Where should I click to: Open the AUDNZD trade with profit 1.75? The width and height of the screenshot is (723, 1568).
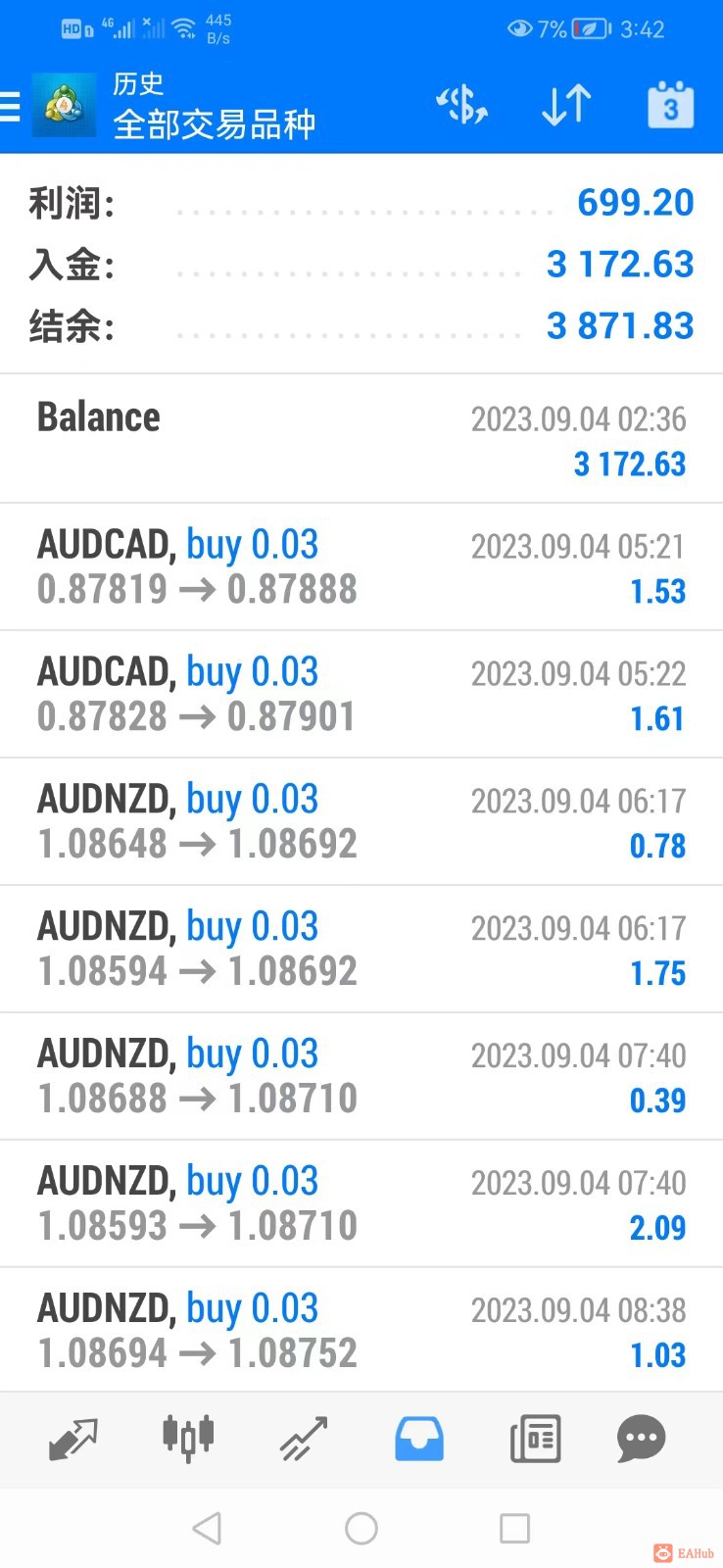361,949
